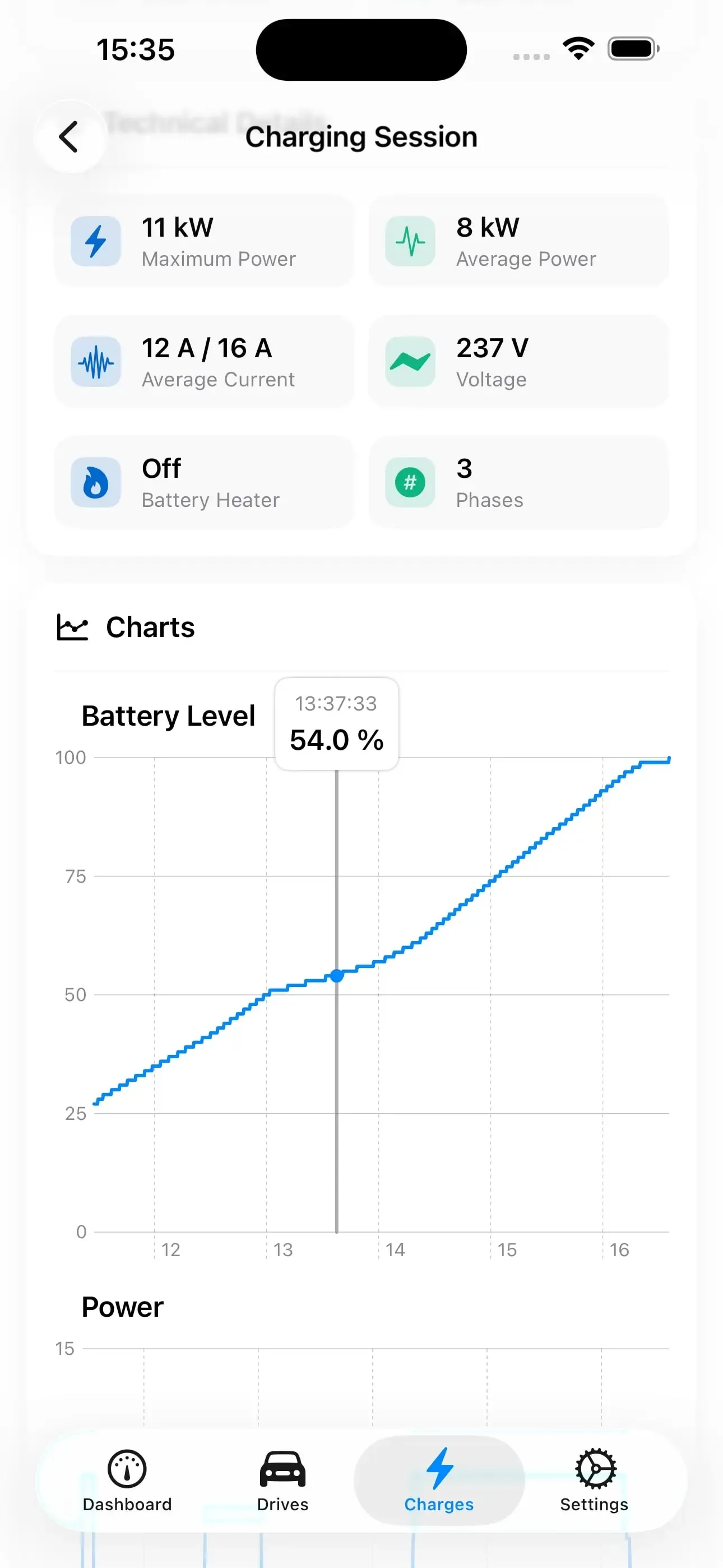
Task: Click the Phases number icon
Action: pyautogui.click(x=410, y=482)
